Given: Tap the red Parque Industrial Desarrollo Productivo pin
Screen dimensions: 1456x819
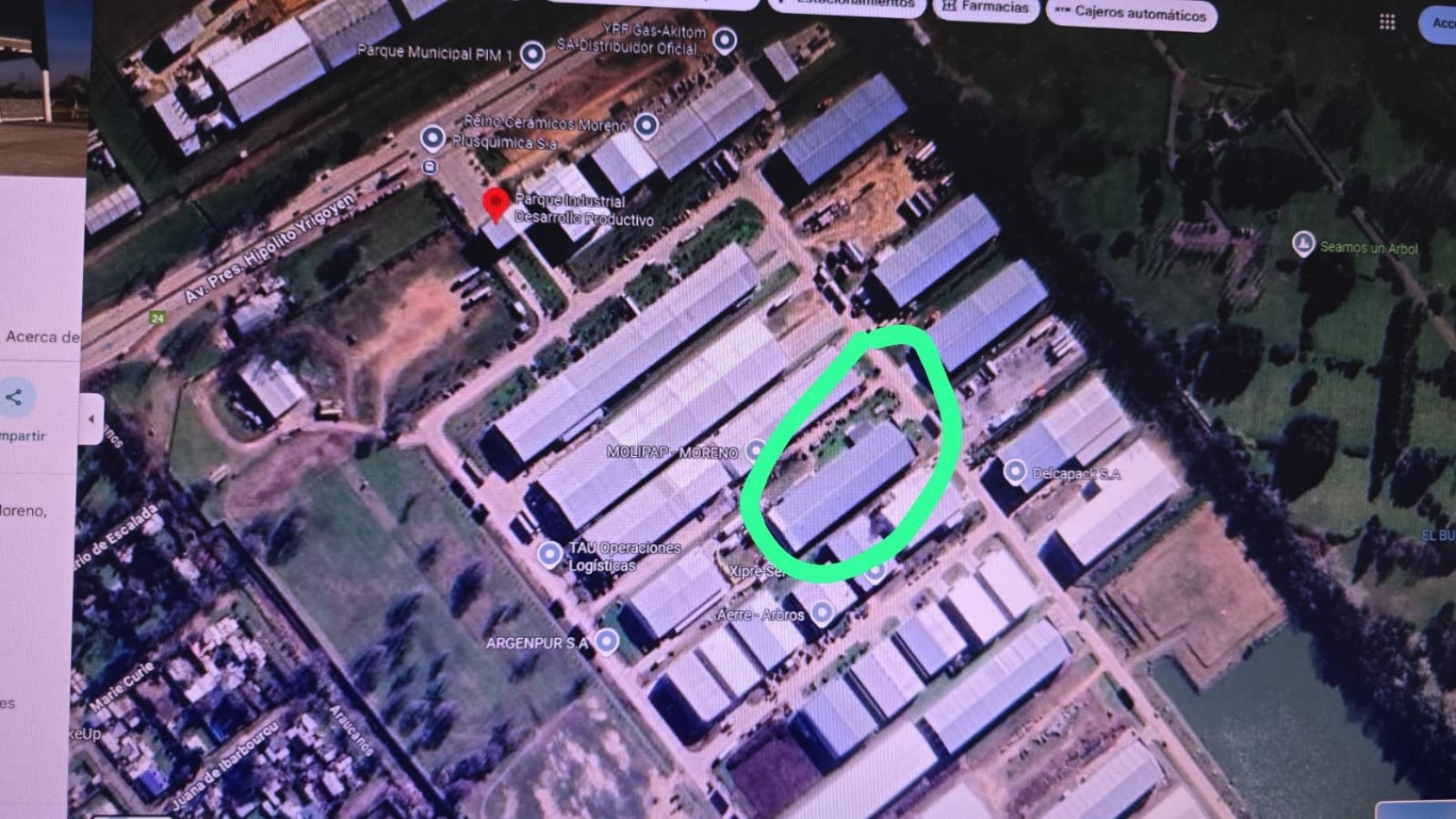Looking at the screenshot, I should click(x=495, y=205).
